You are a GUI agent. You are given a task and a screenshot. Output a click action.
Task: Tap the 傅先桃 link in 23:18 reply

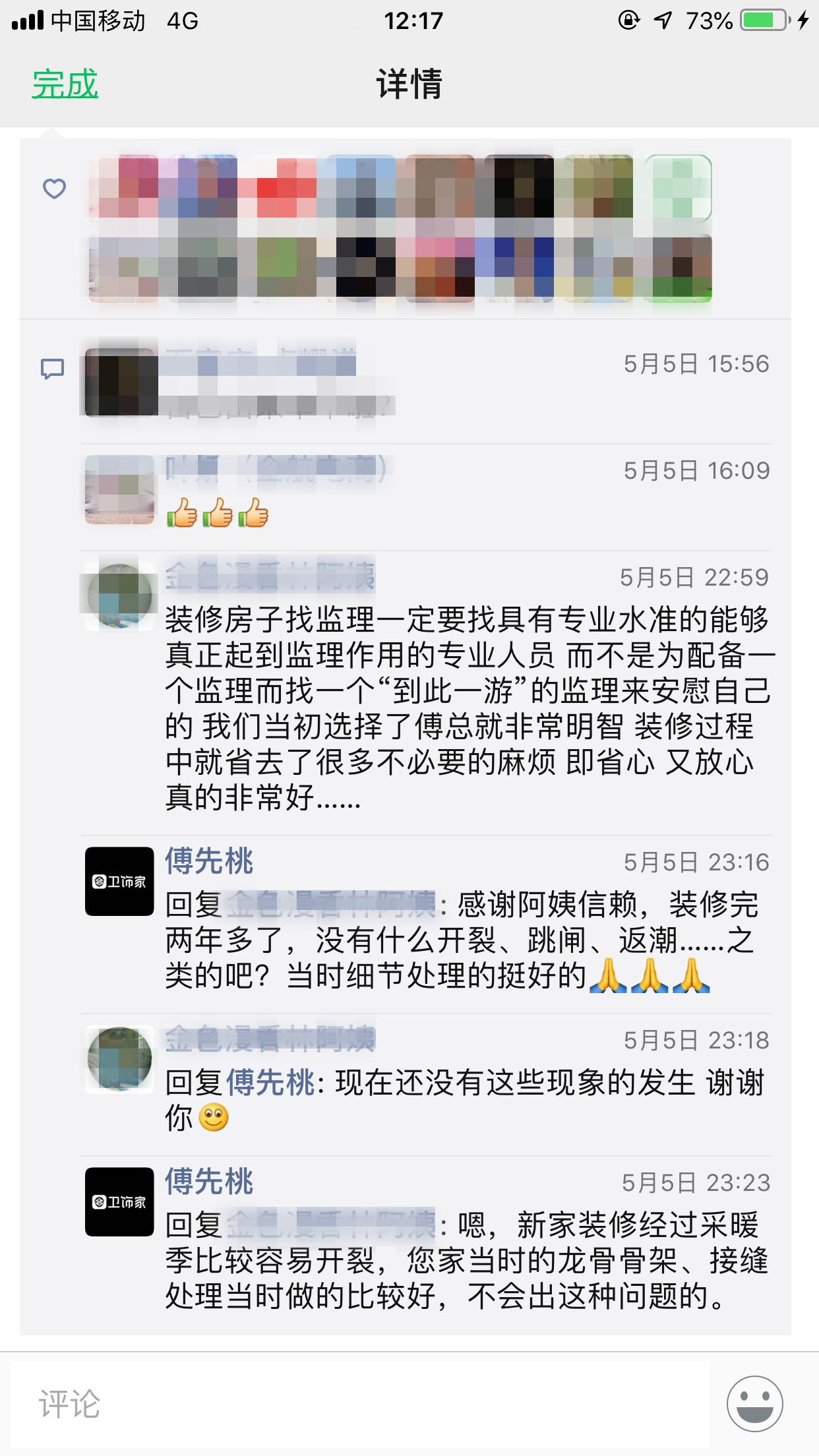[x=271, y=1083]
